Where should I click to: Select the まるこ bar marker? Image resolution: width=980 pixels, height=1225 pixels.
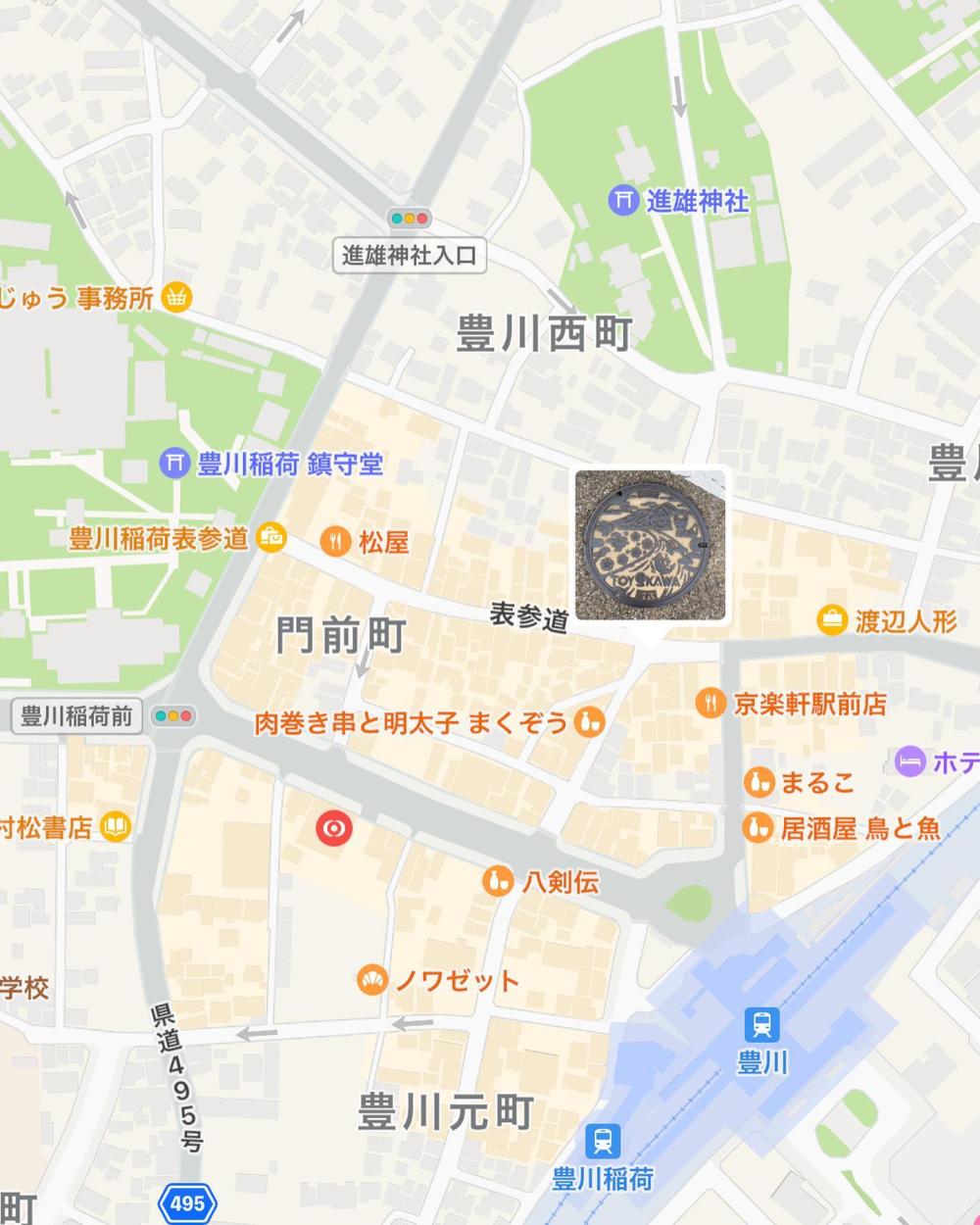(757, 782)
